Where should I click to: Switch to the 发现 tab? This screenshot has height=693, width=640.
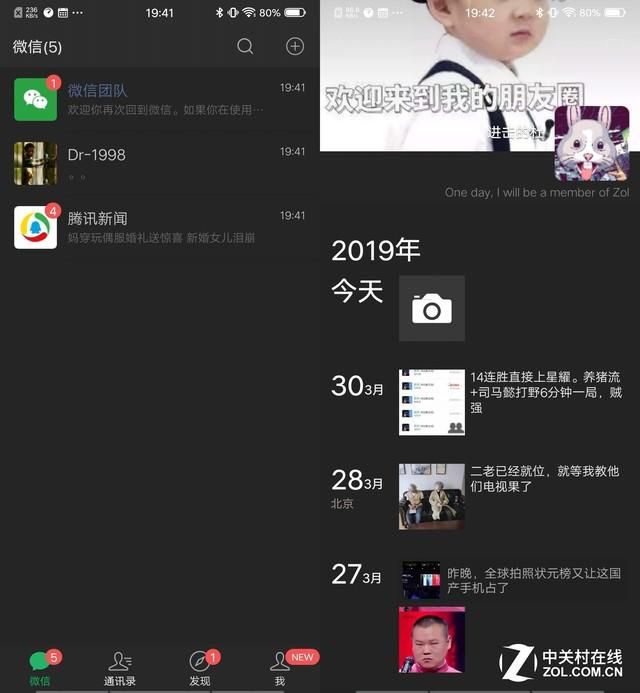coord(200,667)
